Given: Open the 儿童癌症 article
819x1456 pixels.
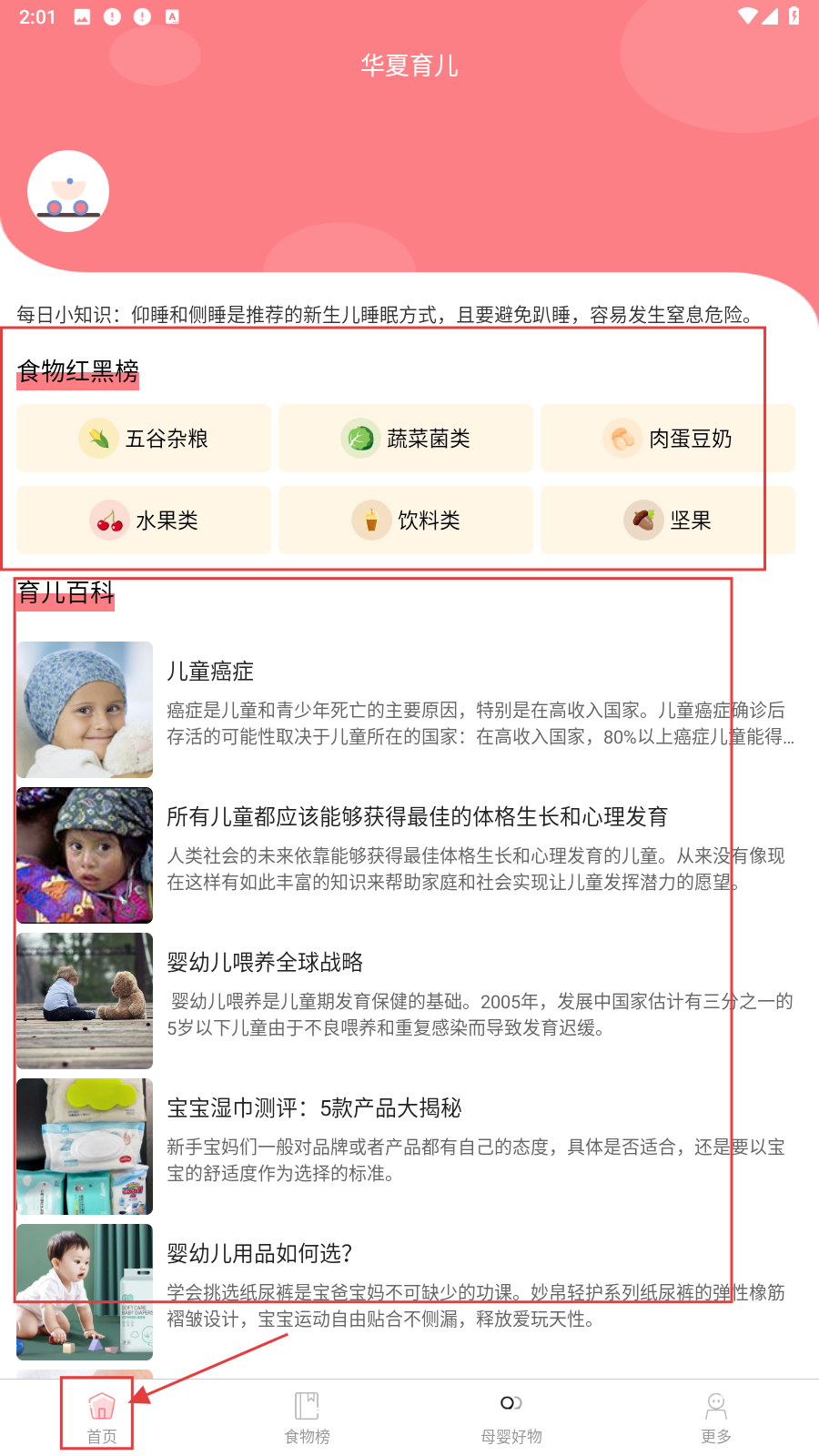Looking at the screenshot, I should [x=406, y=710].
